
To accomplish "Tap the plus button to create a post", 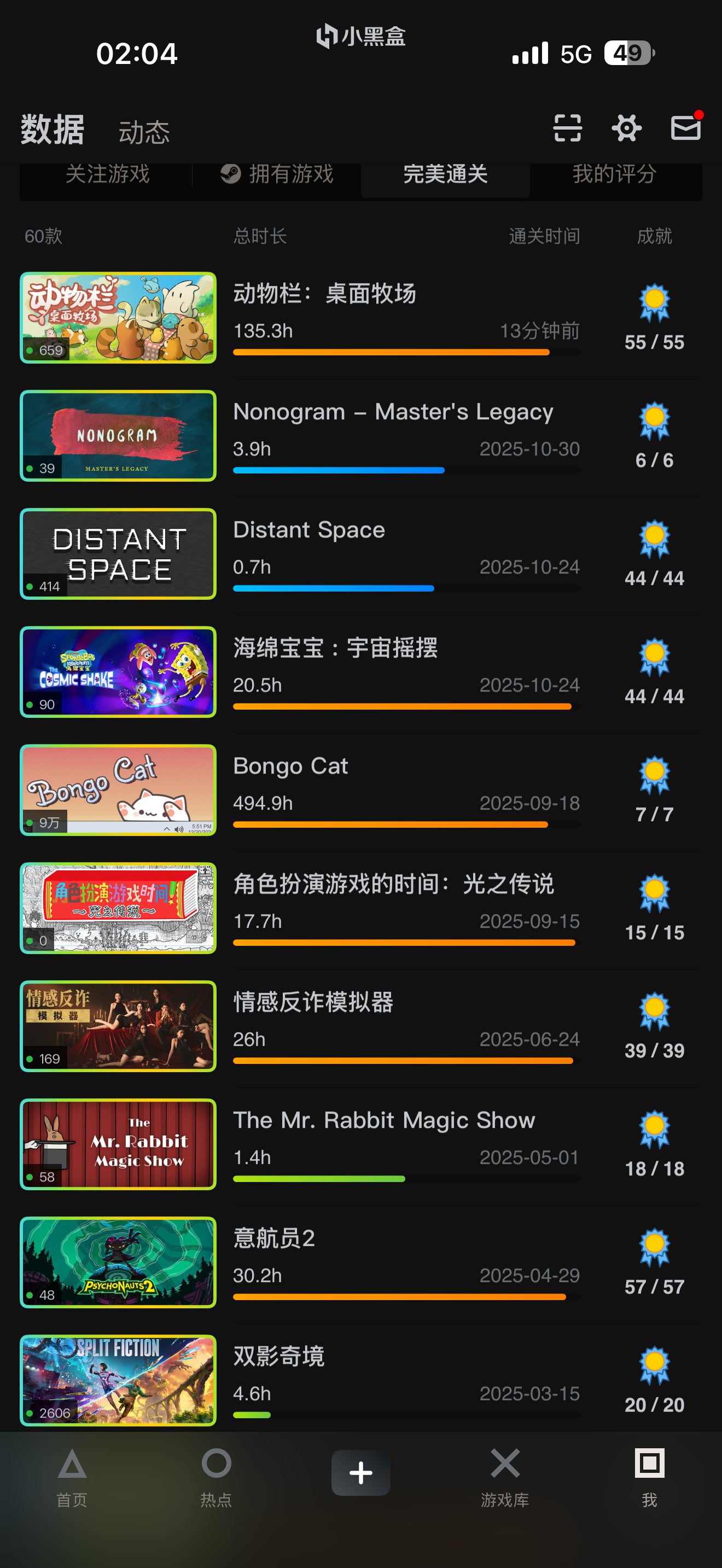I will 360,1472.
